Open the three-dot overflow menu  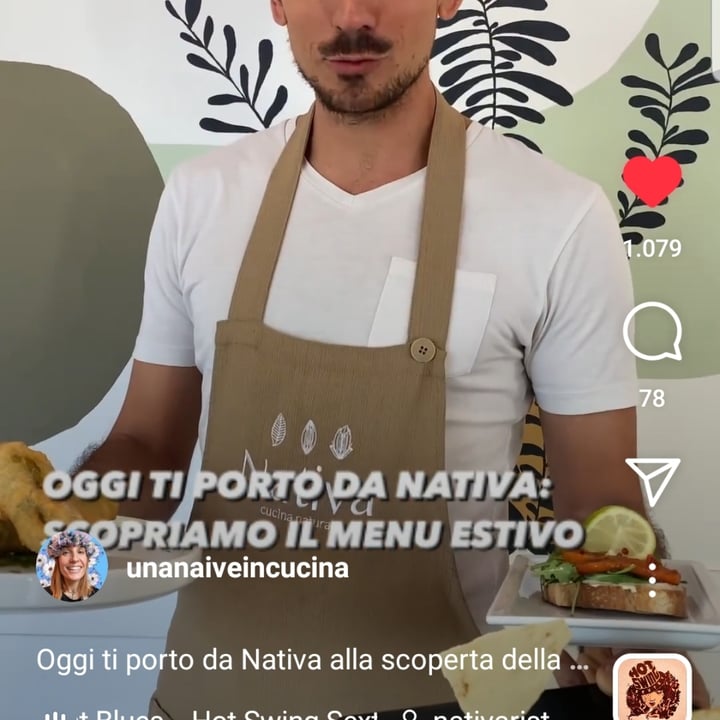[652, 579]
